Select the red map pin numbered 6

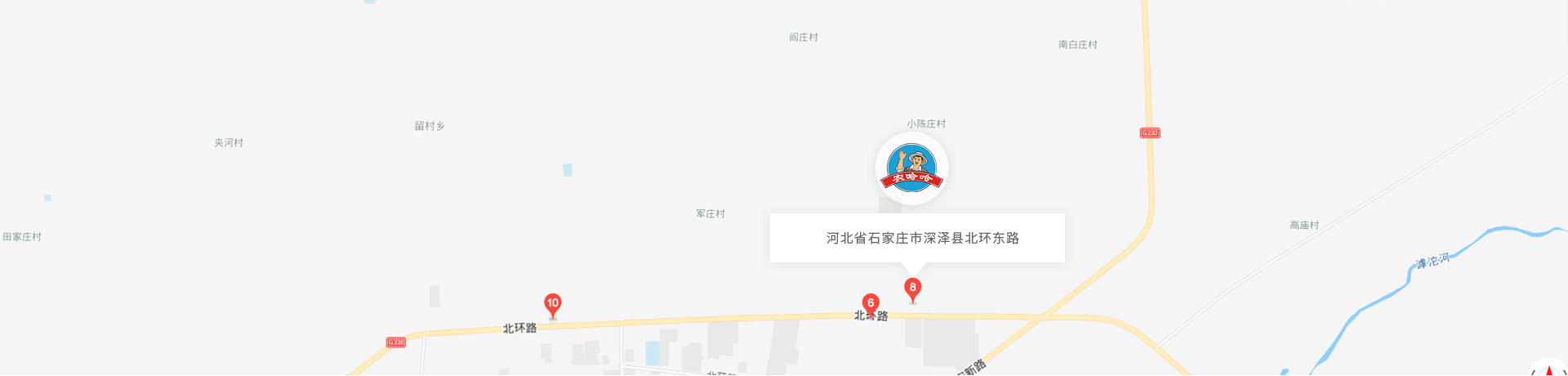[871, 303]
